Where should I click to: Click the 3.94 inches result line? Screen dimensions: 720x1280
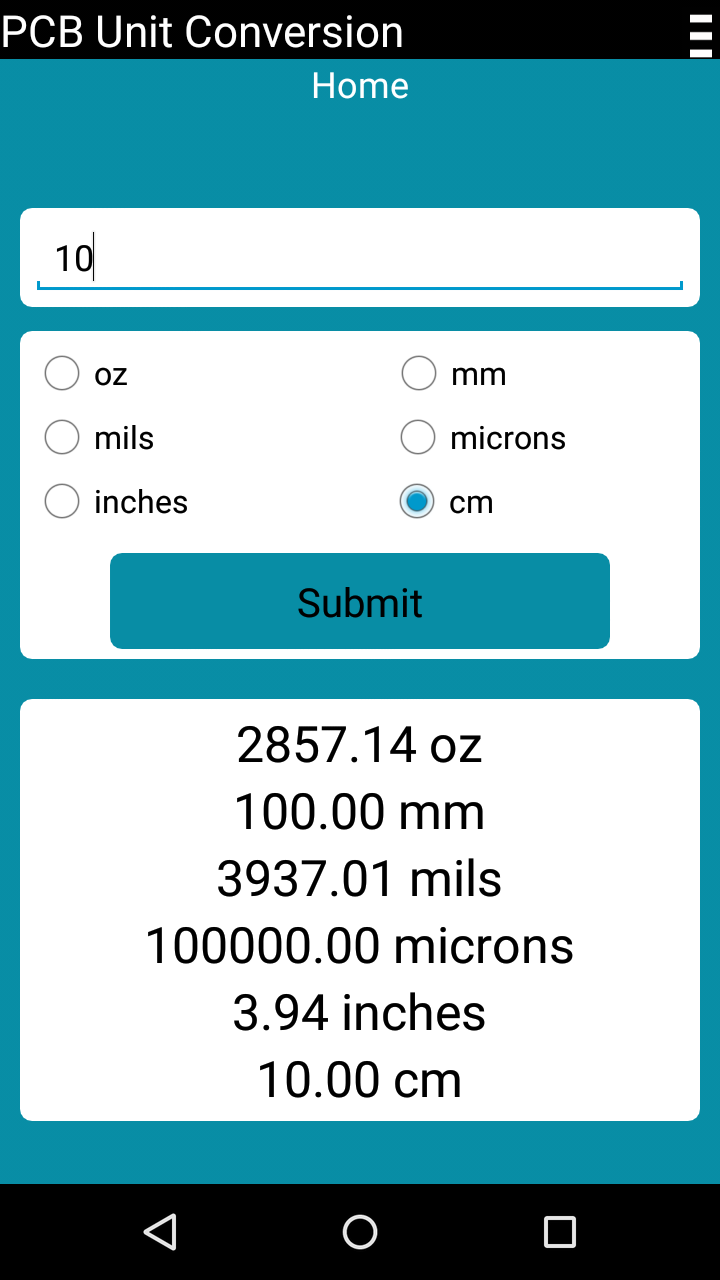coord(360,1013)
